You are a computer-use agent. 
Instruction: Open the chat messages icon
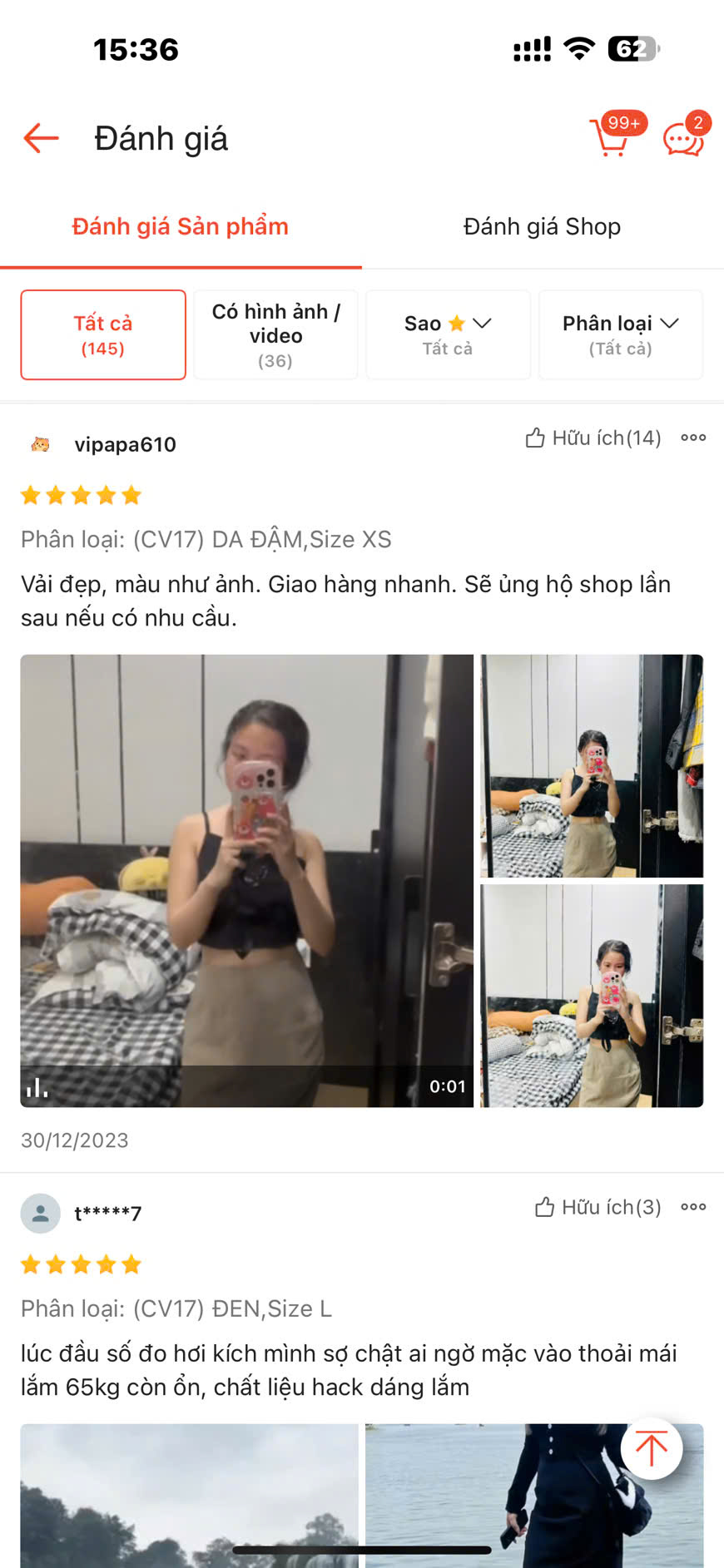(x=684, y=138)
